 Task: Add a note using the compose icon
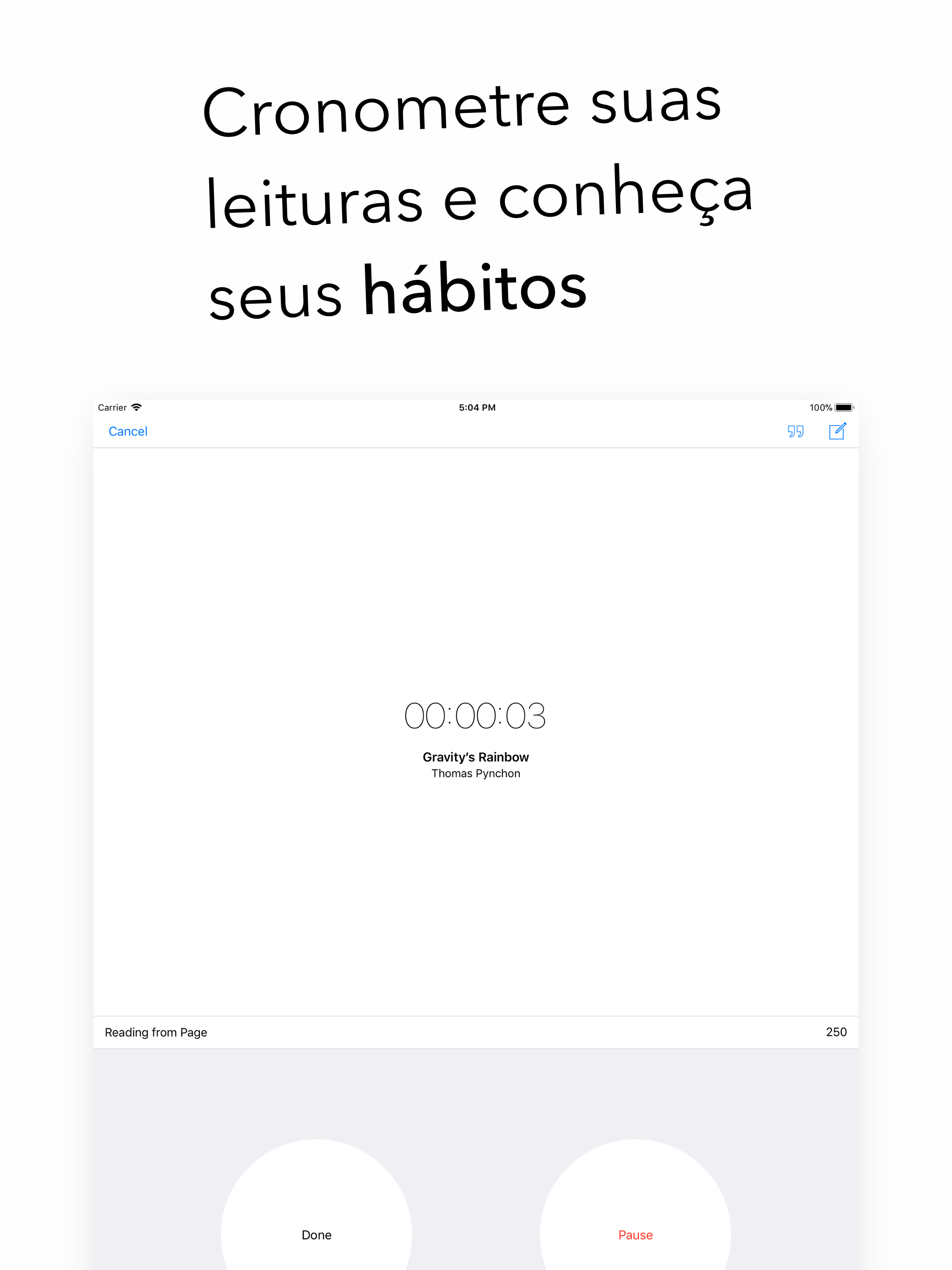(837, 431)
